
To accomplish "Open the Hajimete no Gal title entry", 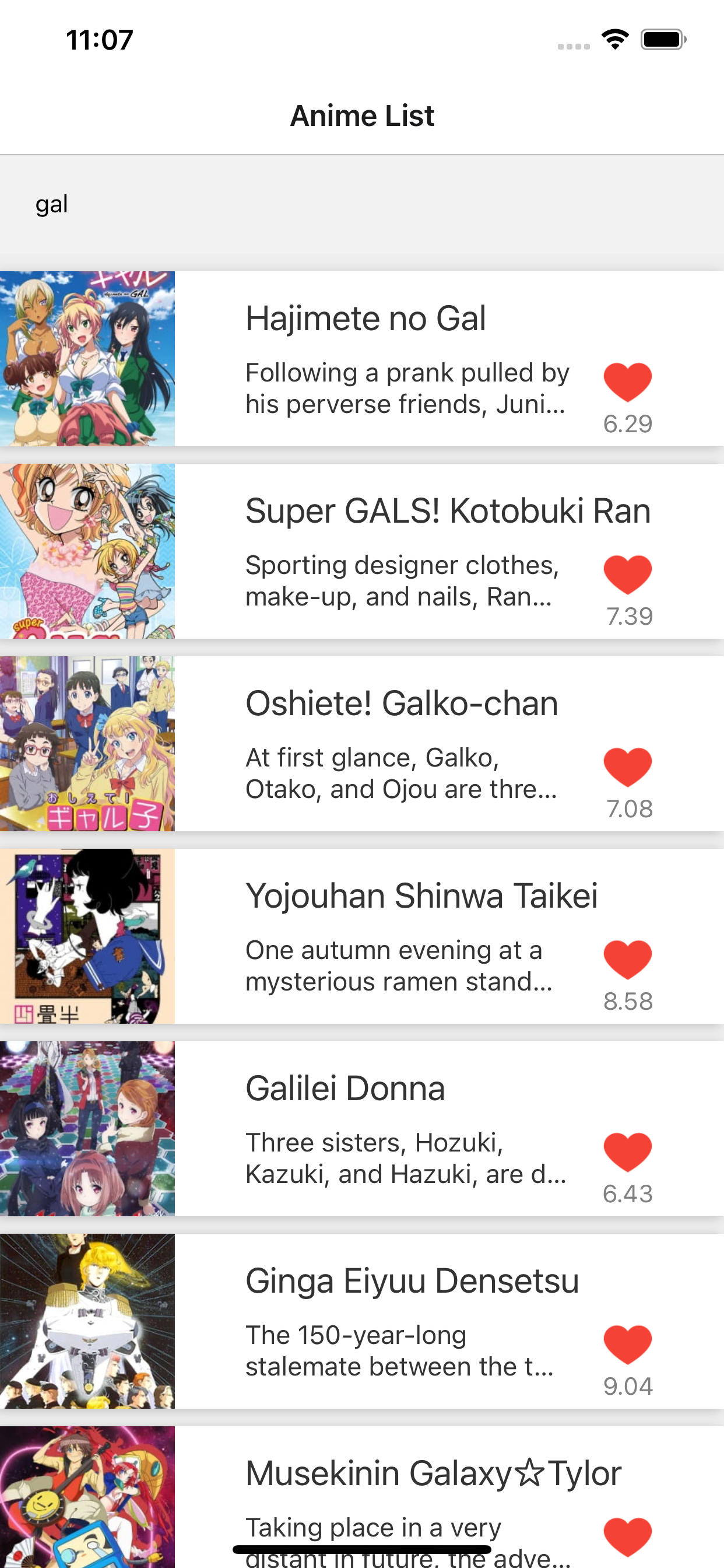I will (x=365, y=318).
